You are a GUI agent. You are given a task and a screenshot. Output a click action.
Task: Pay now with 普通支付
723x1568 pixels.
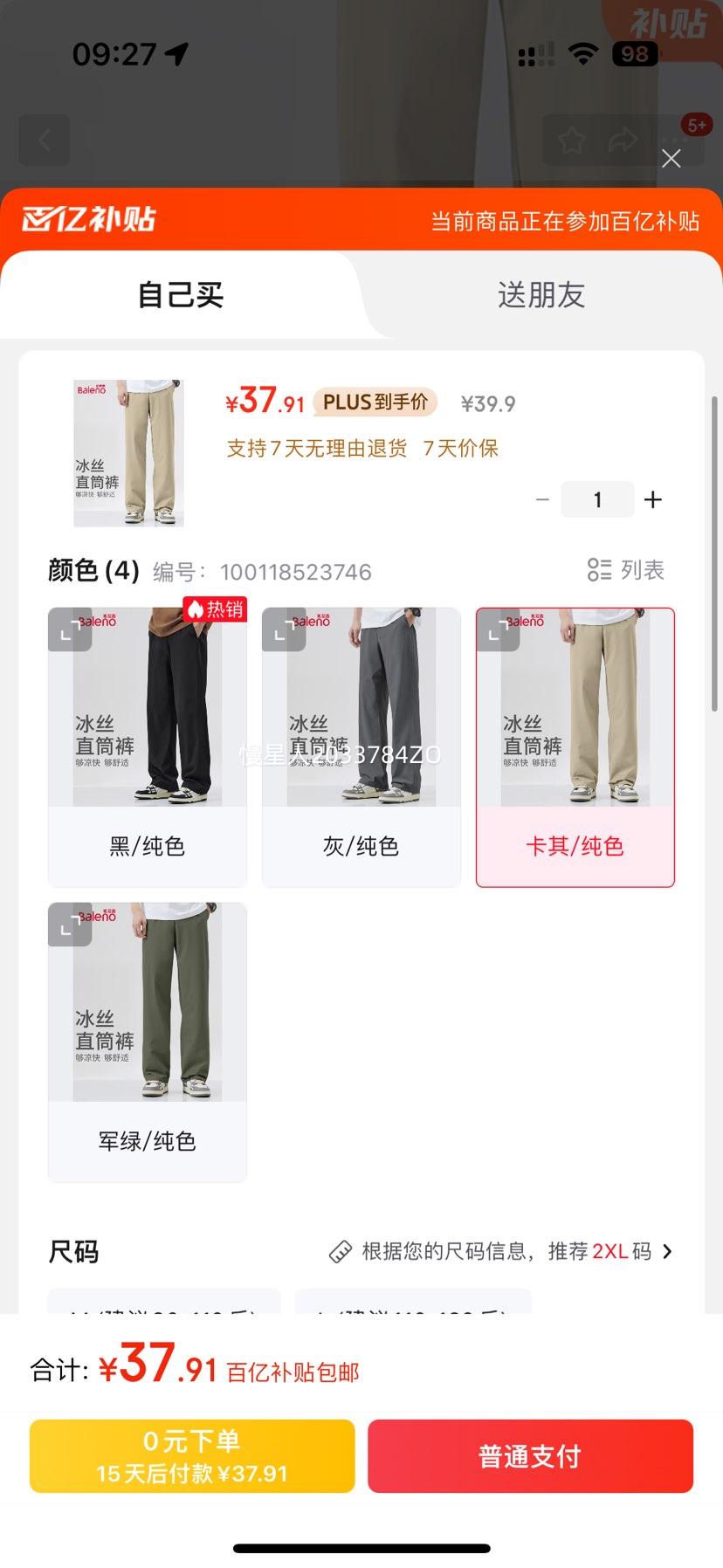(530, 1456)
